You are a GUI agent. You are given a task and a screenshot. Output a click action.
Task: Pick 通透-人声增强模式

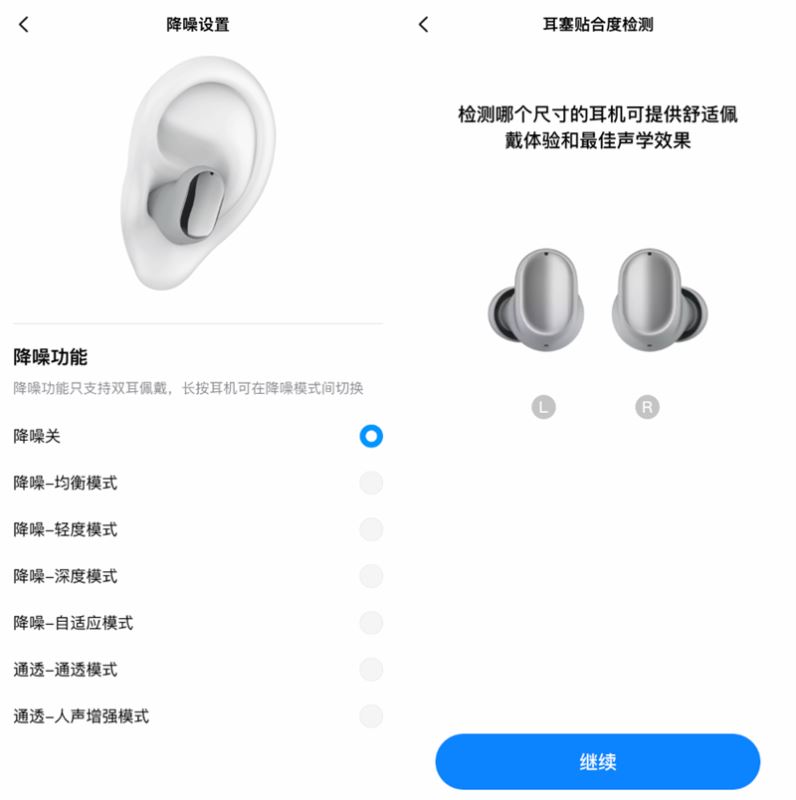pyautogui.click(x=371, y=716)
